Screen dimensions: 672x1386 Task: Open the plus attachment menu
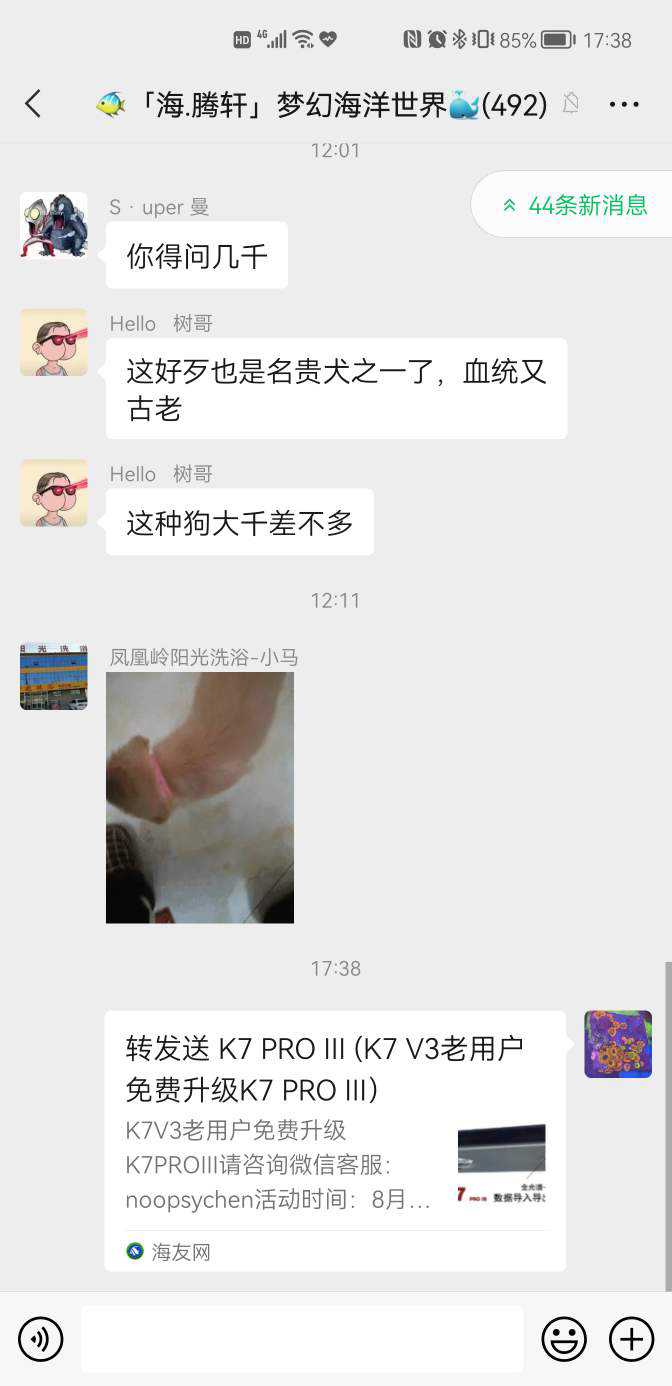click(x=631, y=1339)
